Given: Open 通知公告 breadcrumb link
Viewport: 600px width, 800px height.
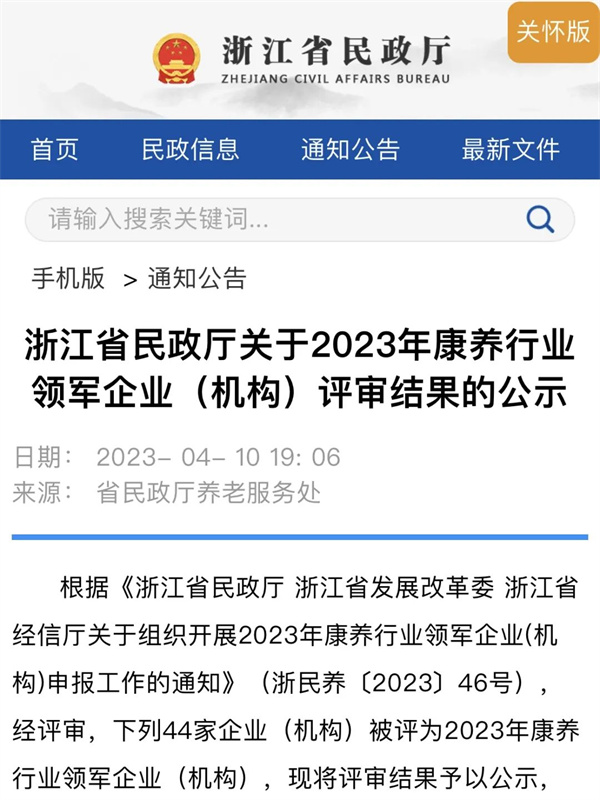Looking at the screenshot, I should point(197,278).
